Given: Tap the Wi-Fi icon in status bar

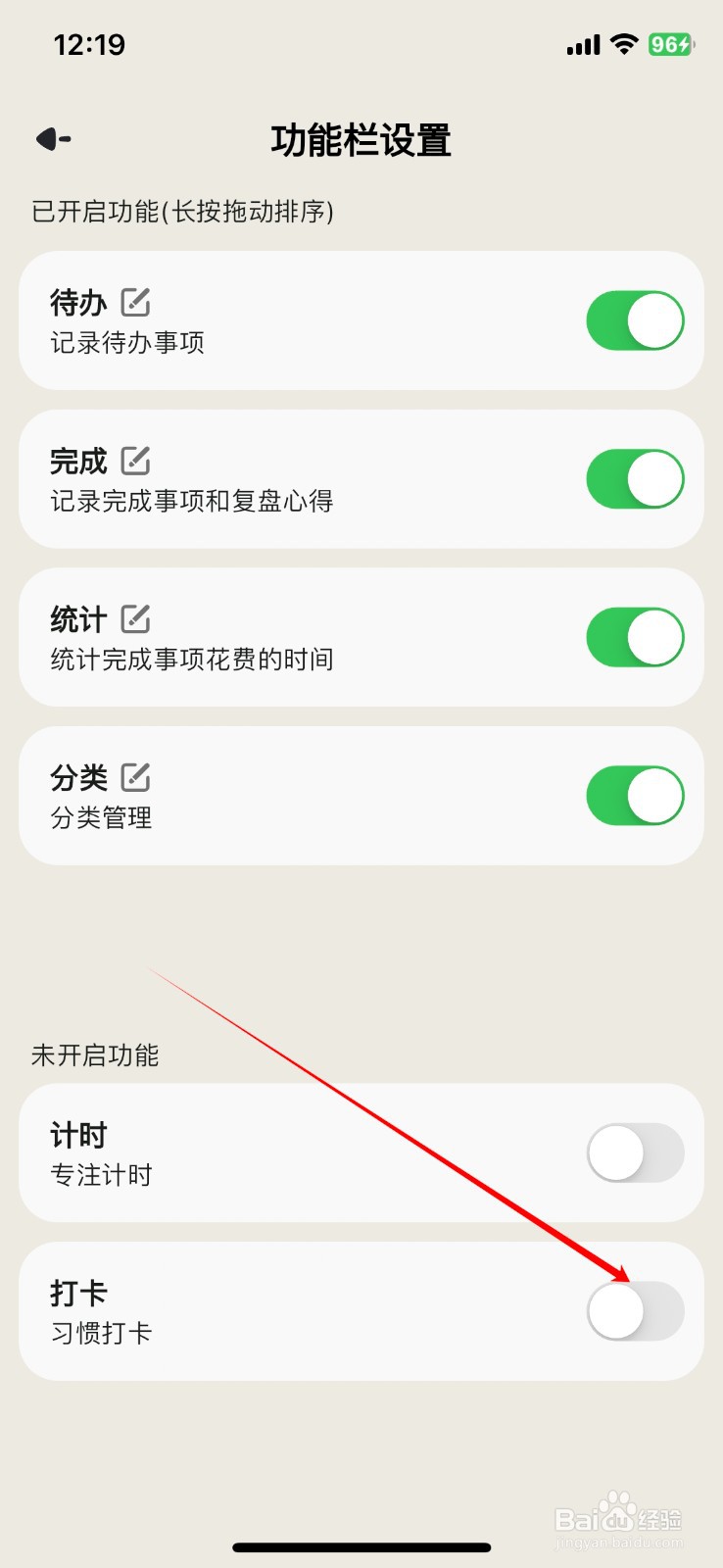Looking at the screenshot, I should point(624,43).
